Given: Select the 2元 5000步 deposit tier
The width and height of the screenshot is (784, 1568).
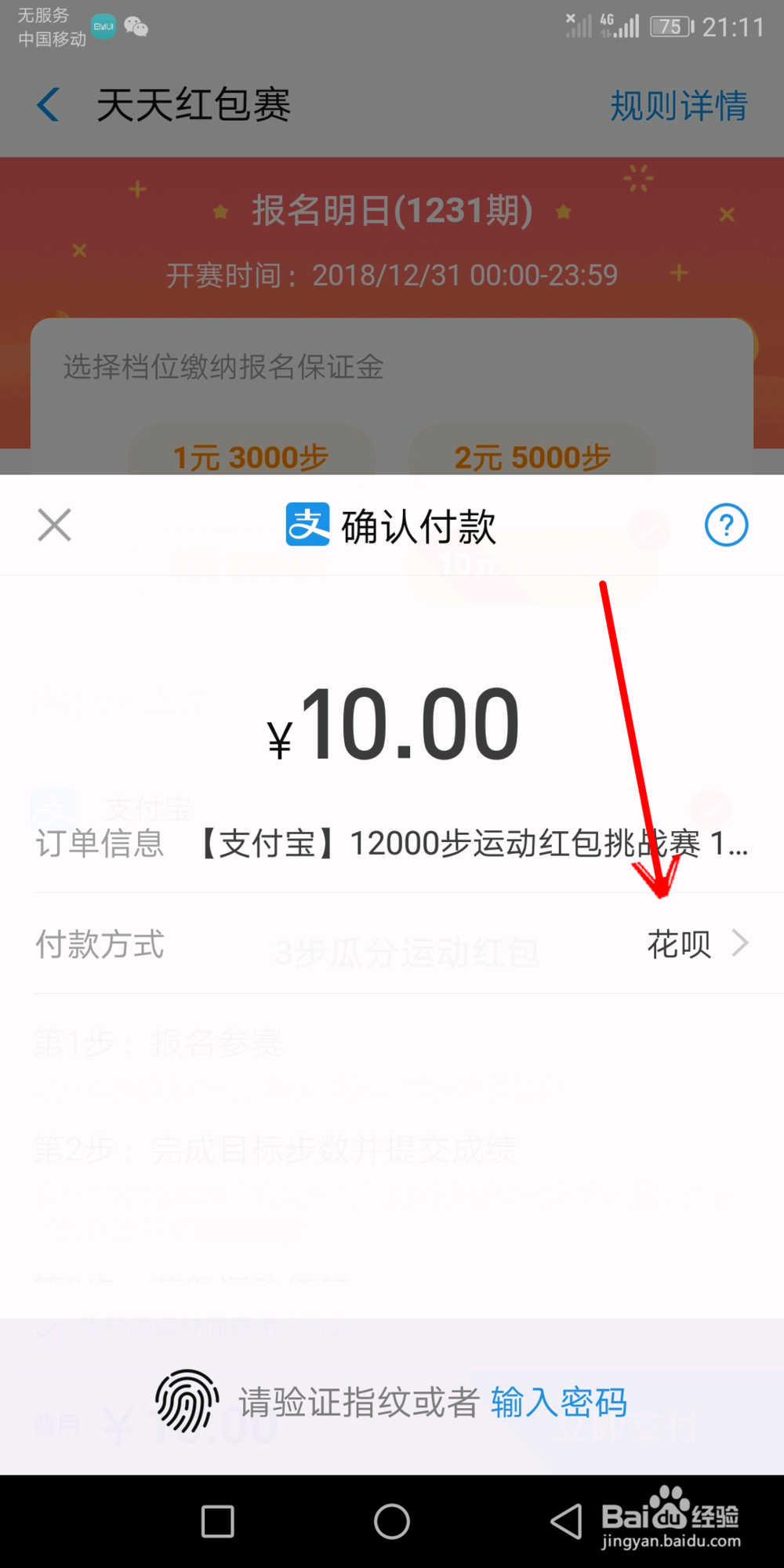Looking at the screenshot, I should (533, 456).
